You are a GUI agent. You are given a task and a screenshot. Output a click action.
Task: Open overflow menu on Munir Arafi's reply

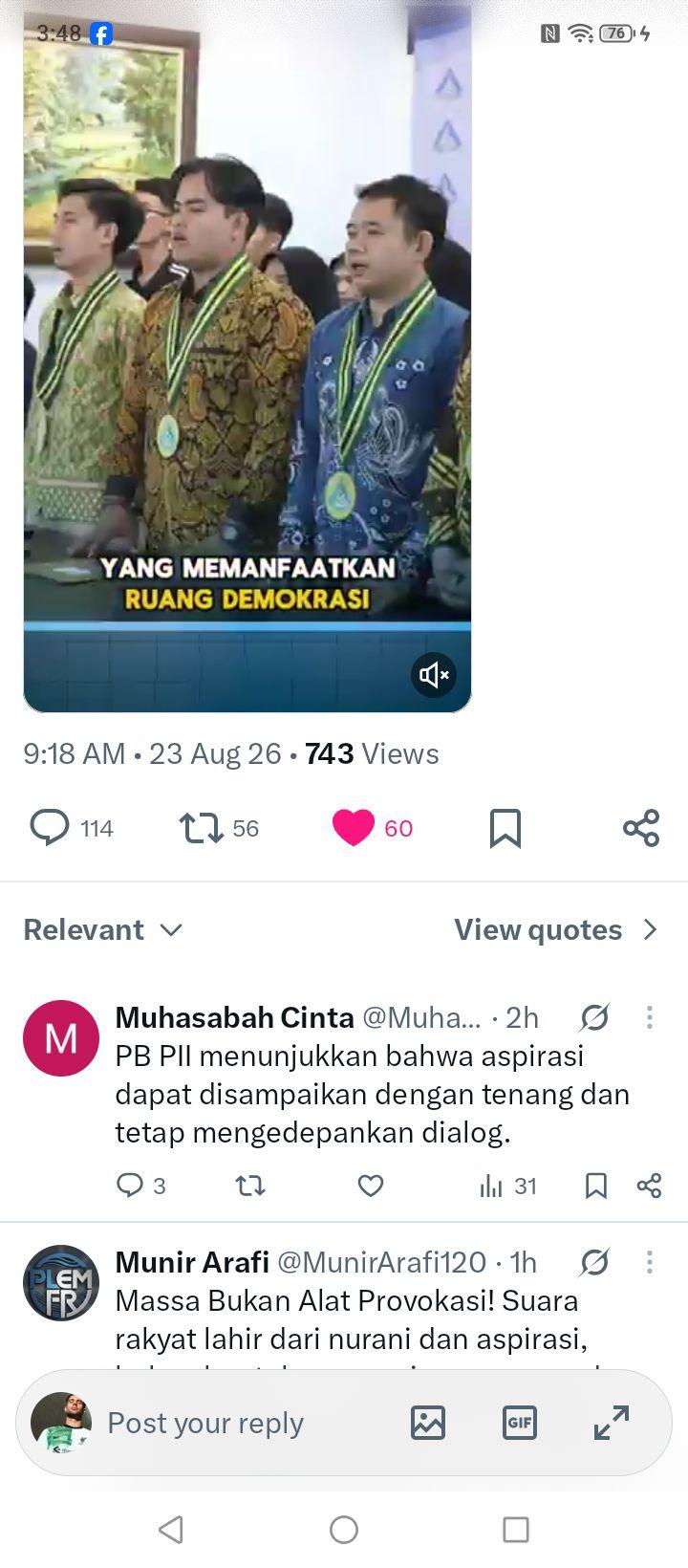pos(650,1262)
